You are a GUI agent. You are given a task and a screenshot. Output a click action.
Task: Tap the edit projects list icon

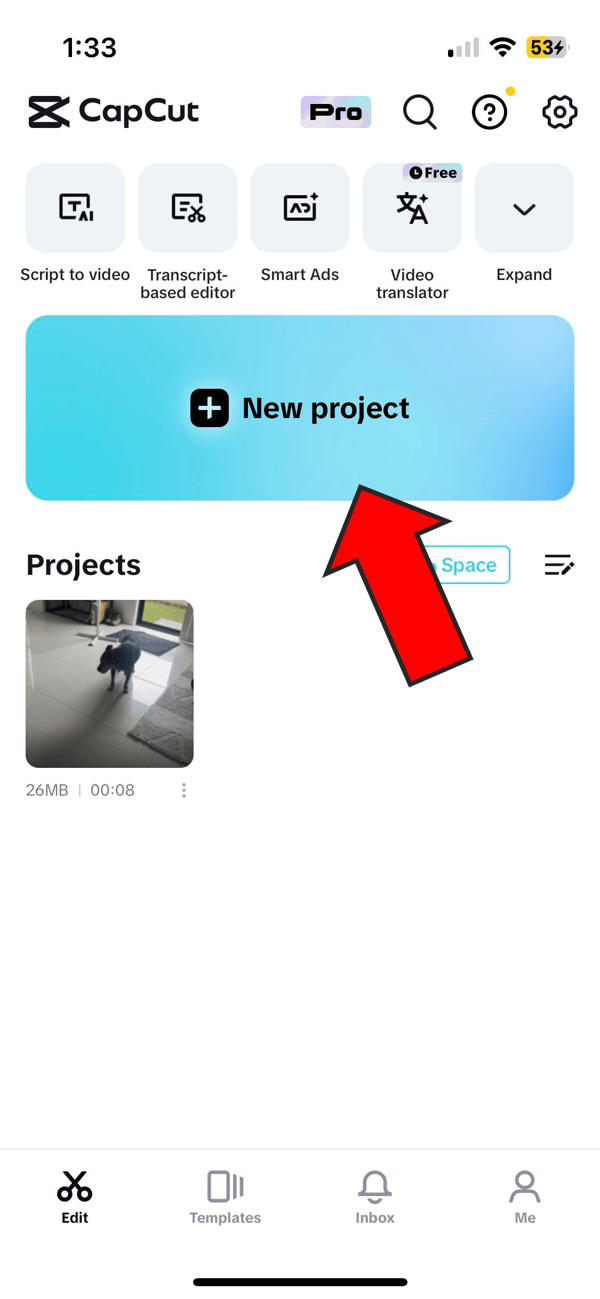[x=559, y=565]
